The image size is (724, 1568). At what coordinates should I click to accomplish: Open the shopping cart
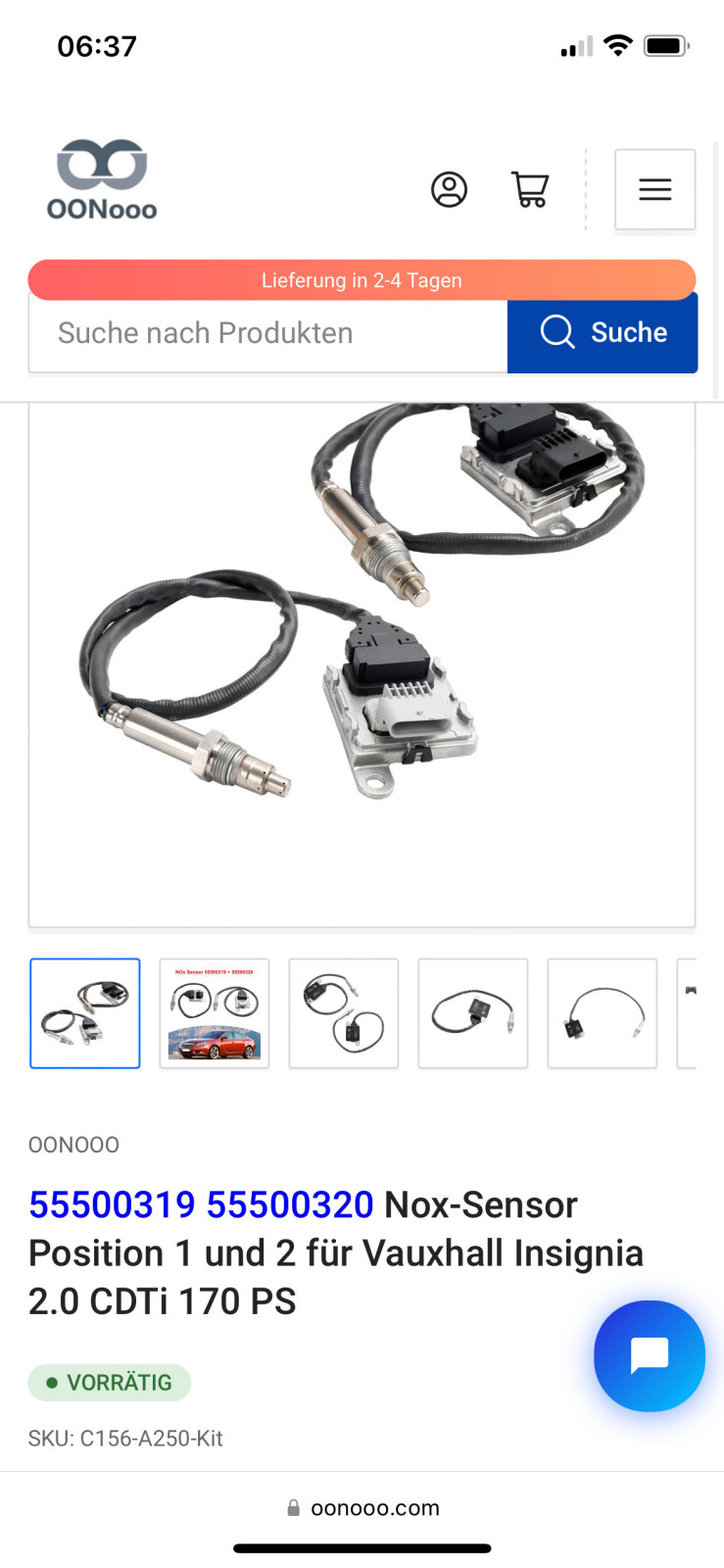point(530,189)
